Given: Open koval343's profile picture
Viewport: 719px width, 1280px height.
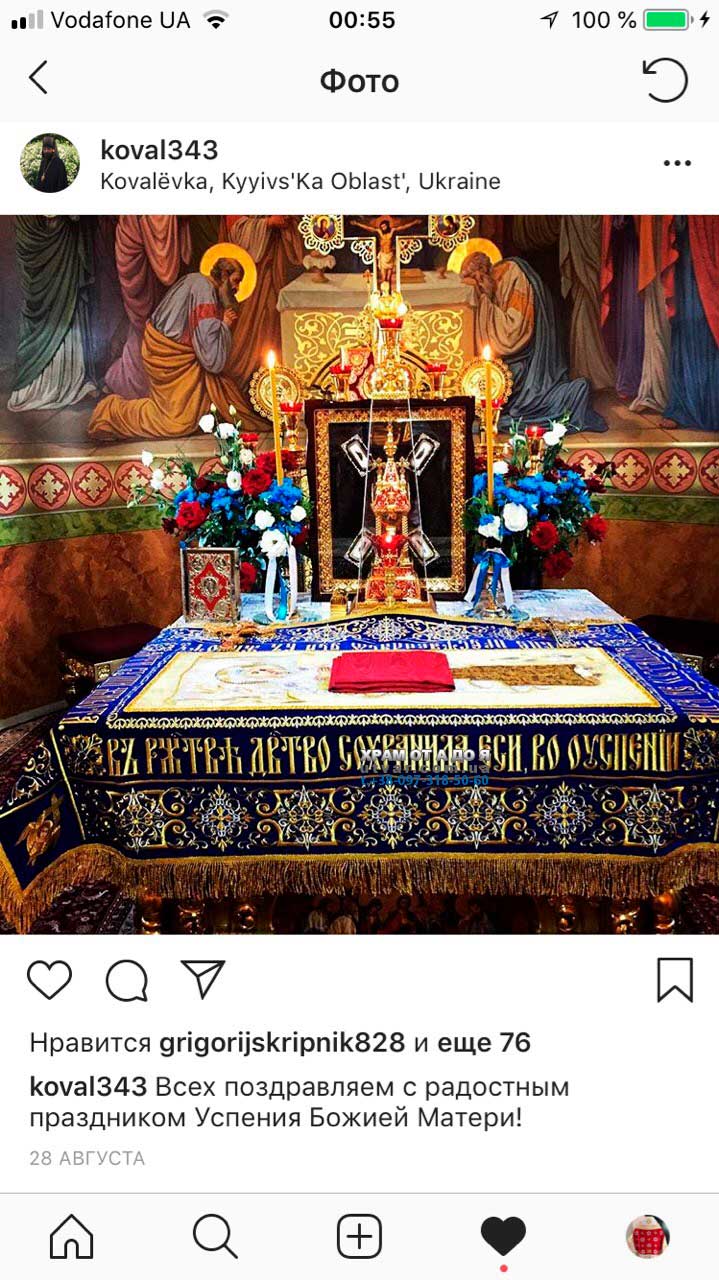Looking at the screenshot, I should (x=50, y=163).
